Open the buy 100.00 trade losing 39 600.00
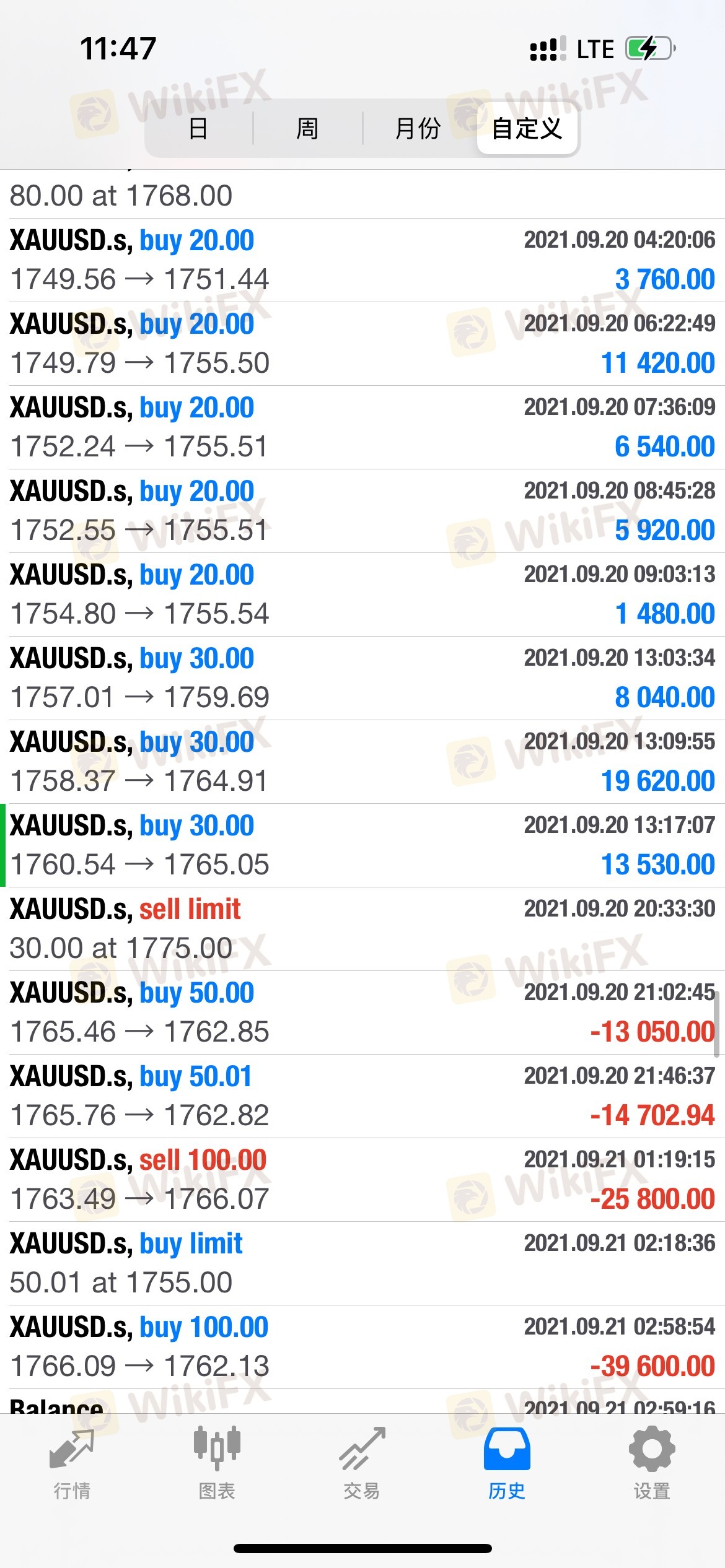 [x=362, y=1347]
